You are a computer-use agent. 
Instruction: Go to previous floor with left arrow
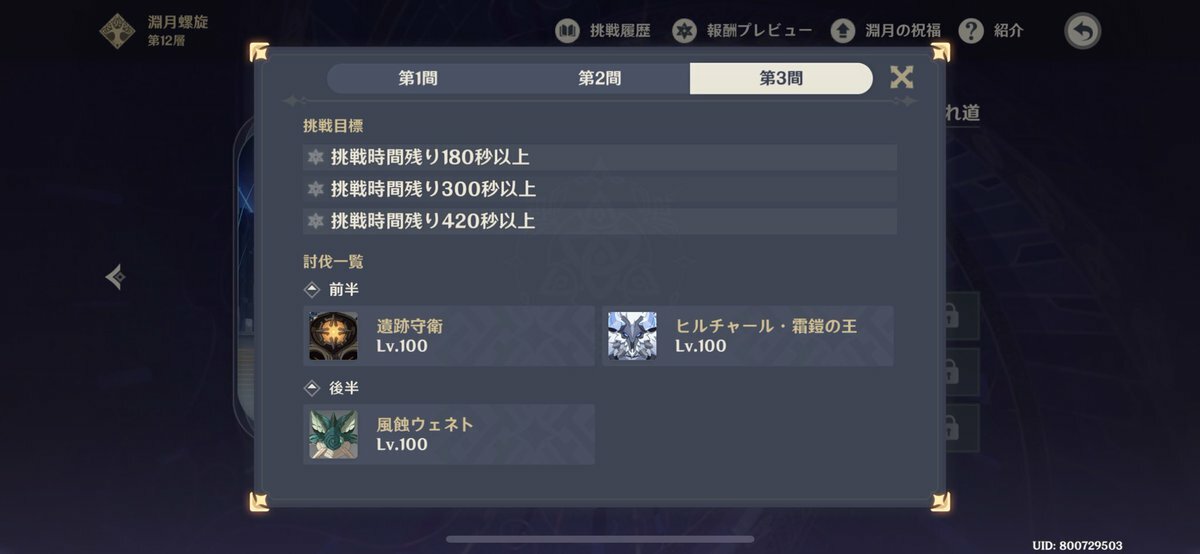[115, 277]
